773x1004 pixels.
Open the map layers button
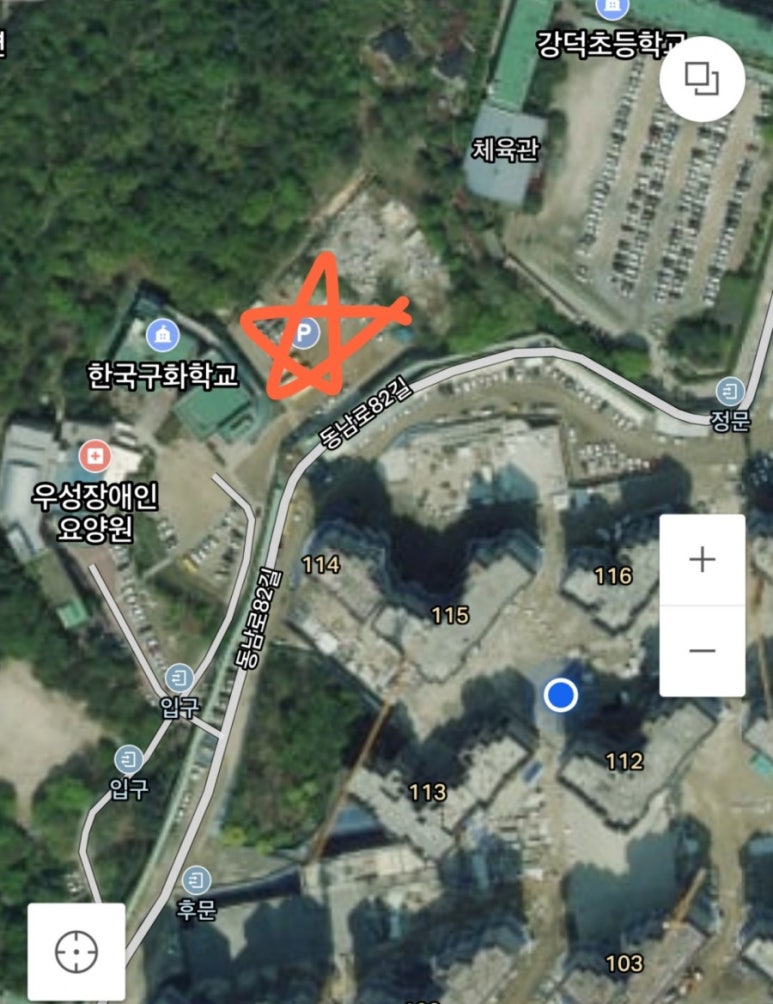pyautogui.click(x=702, y=79)
